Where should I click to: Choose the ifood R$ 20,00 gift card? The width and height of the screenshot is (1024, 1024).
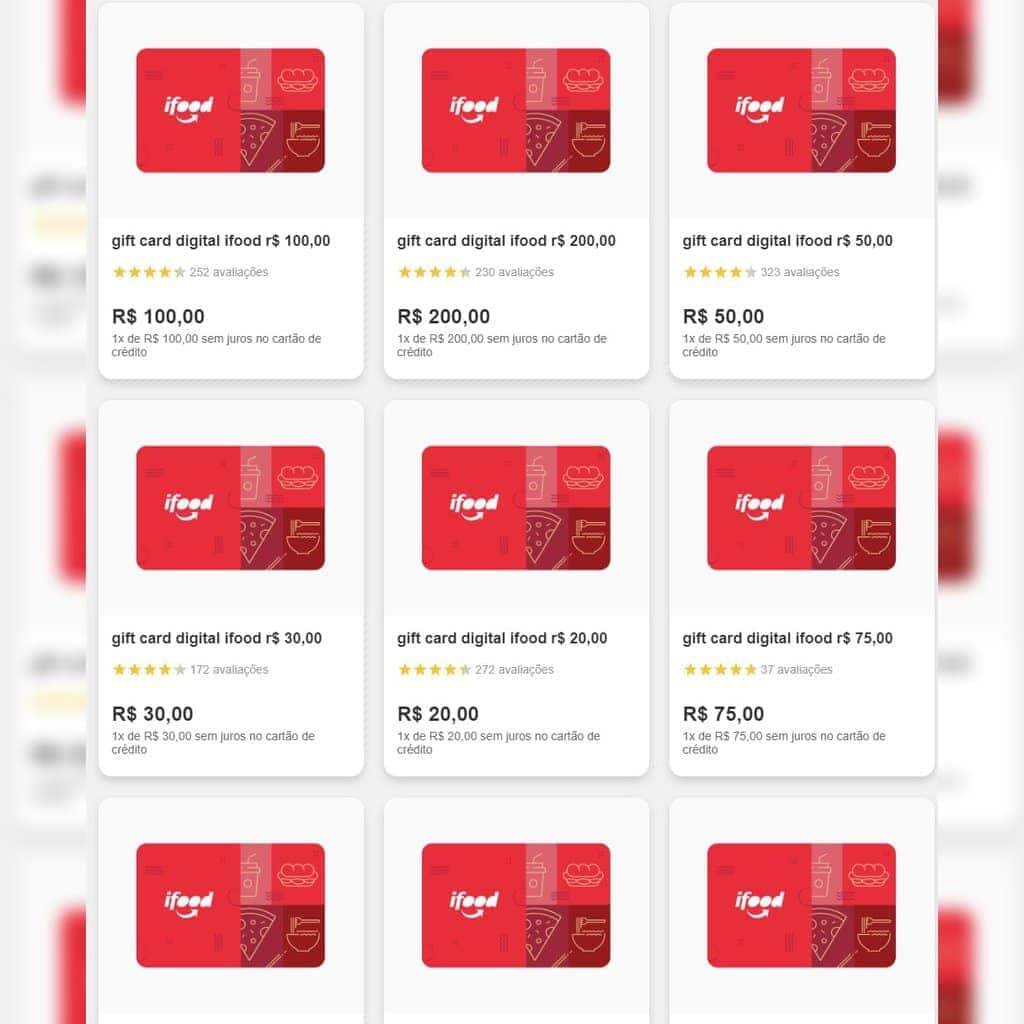502,638
